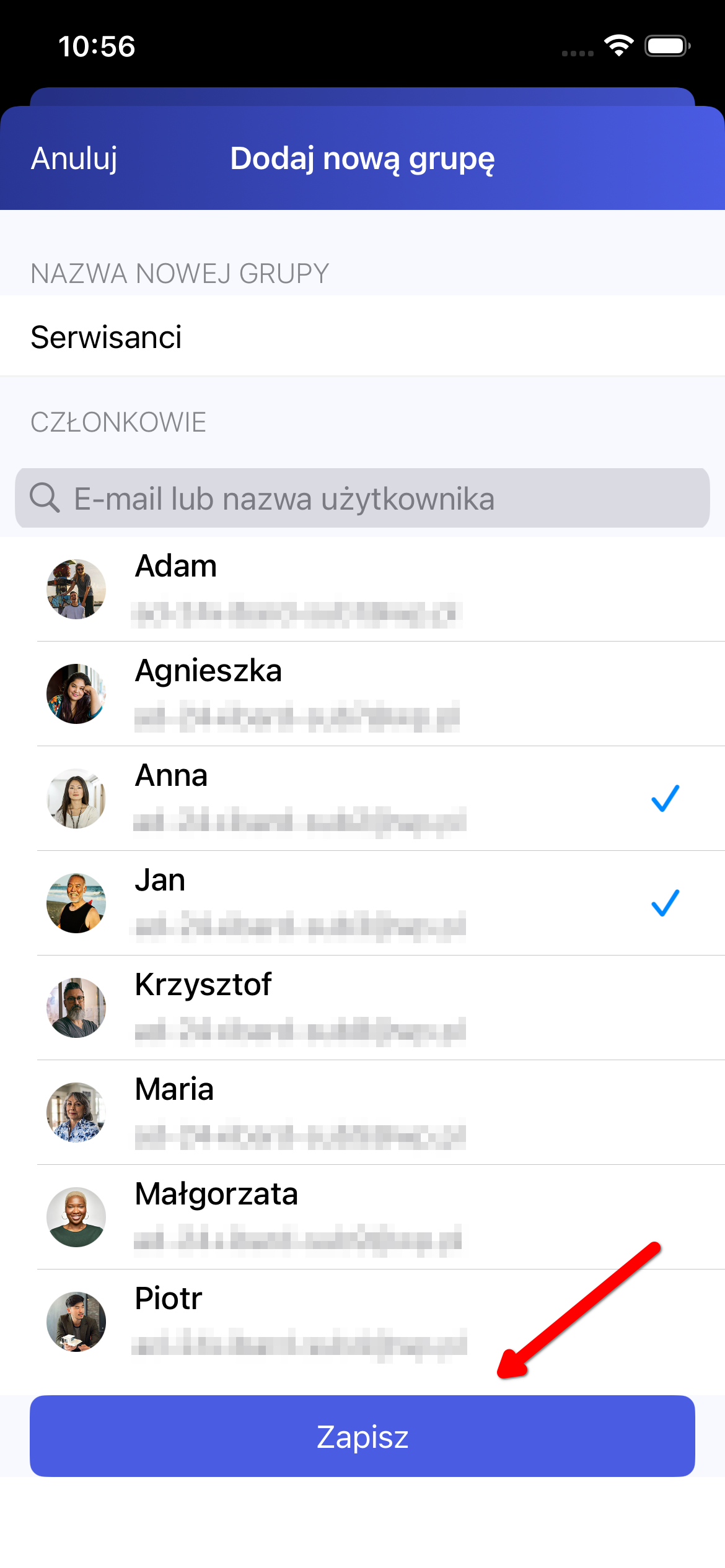
Task: Mark Maria as a group member
Action: 362,1112
